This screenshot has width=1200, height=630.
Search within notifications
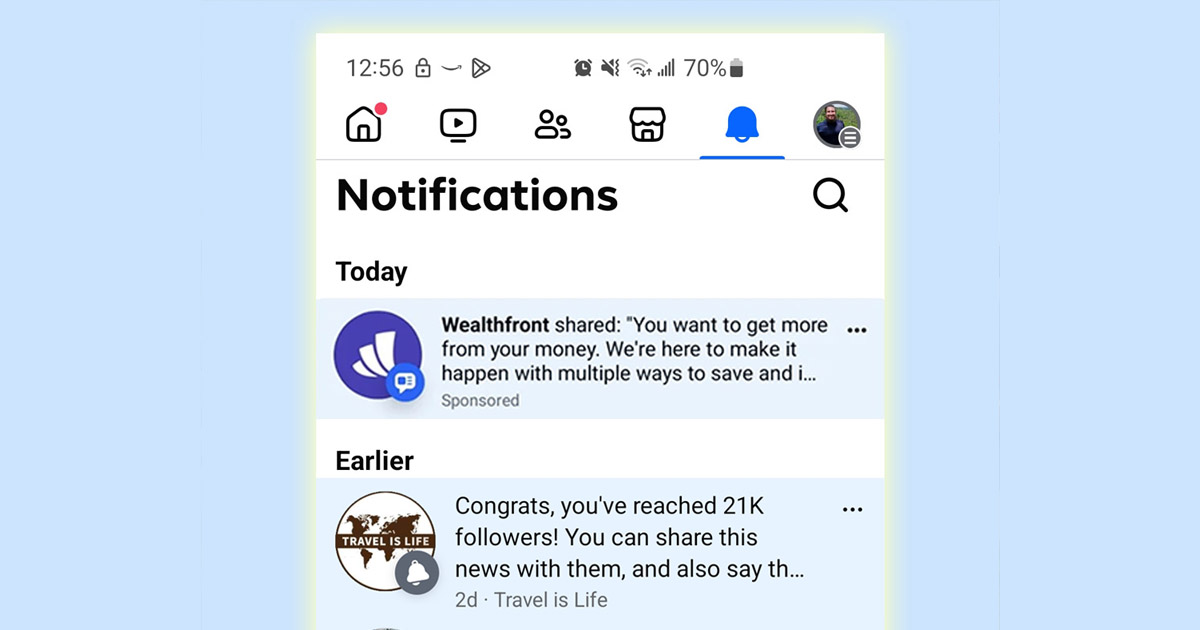point(830,195)
